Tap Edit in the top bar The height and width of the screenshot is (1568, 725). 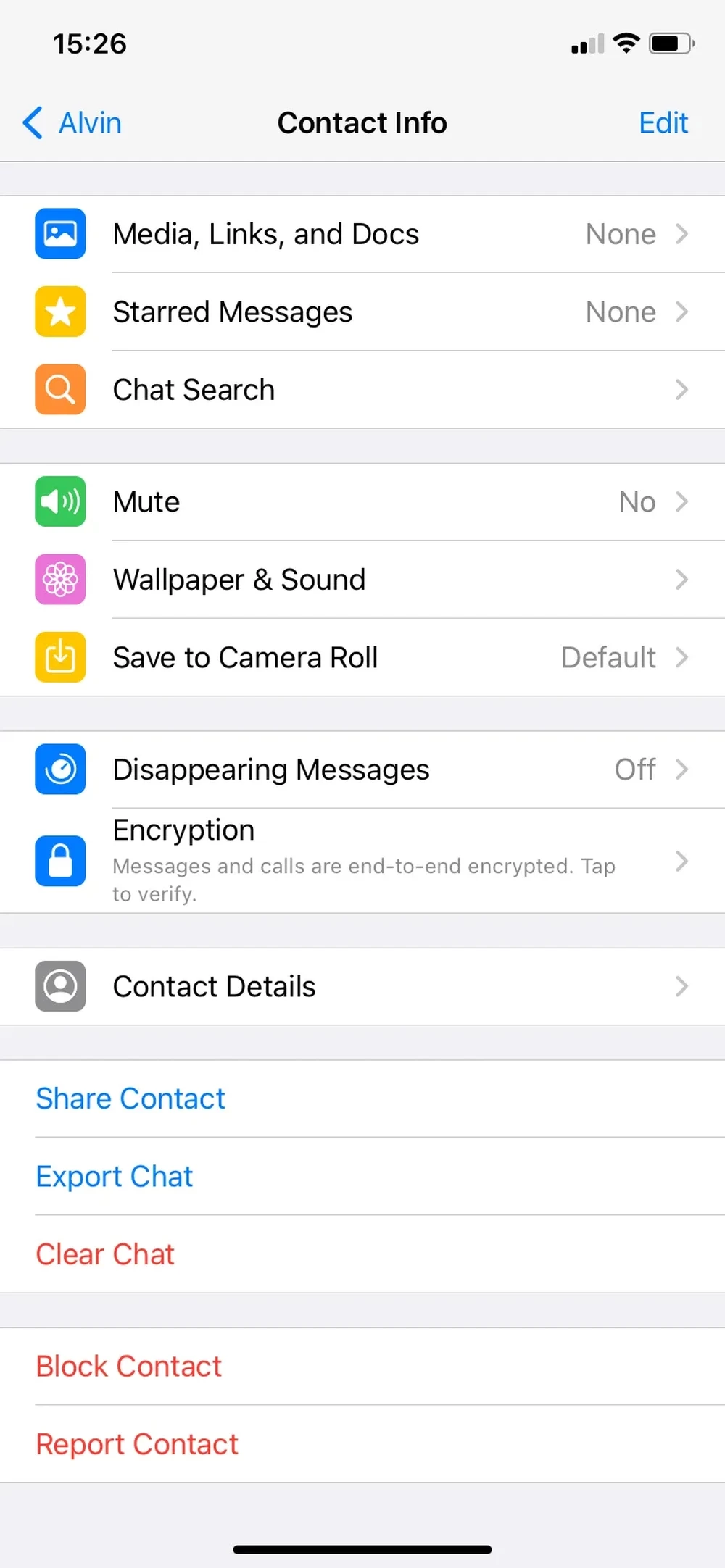point(663,123)
